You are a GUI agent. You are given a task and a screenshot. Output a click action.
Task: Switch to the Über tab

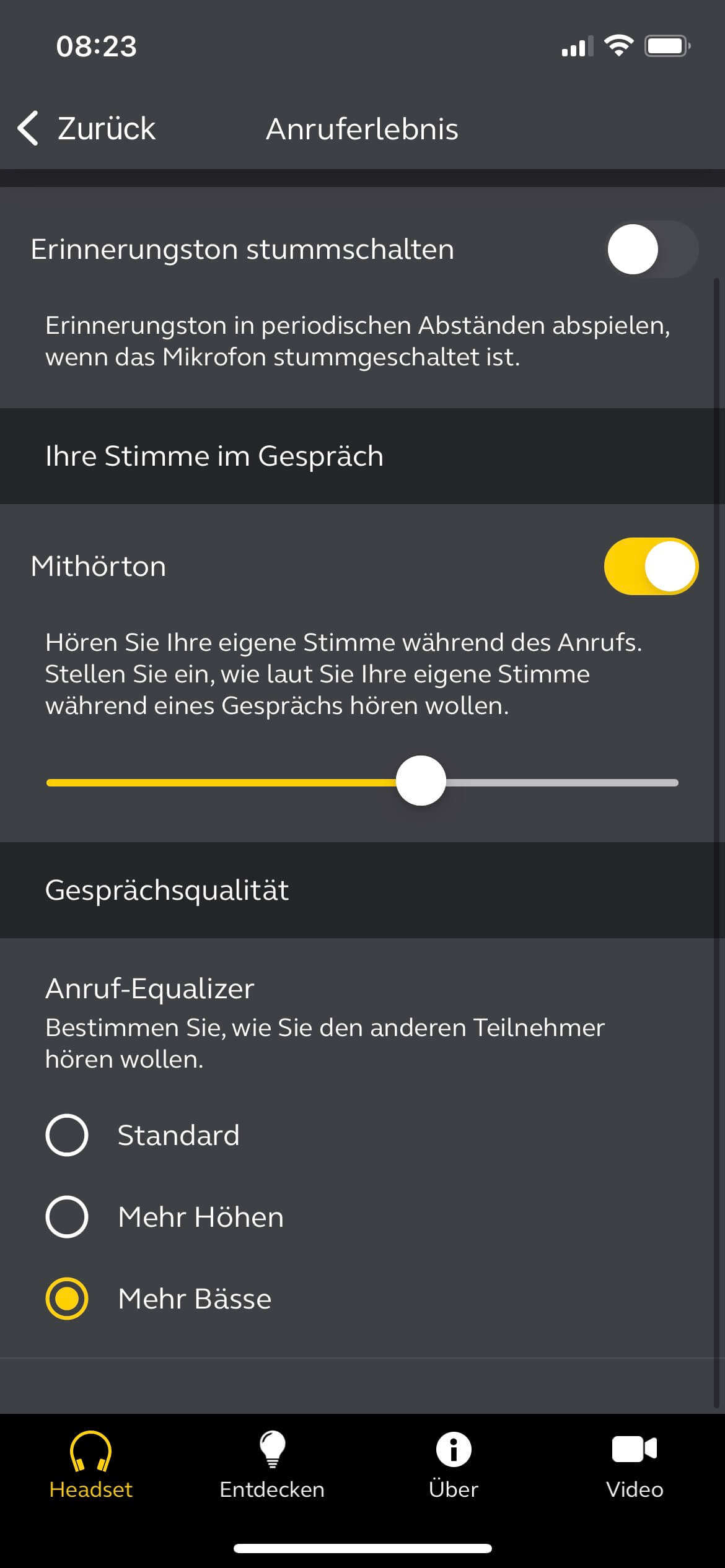[x=454, y=1465]
